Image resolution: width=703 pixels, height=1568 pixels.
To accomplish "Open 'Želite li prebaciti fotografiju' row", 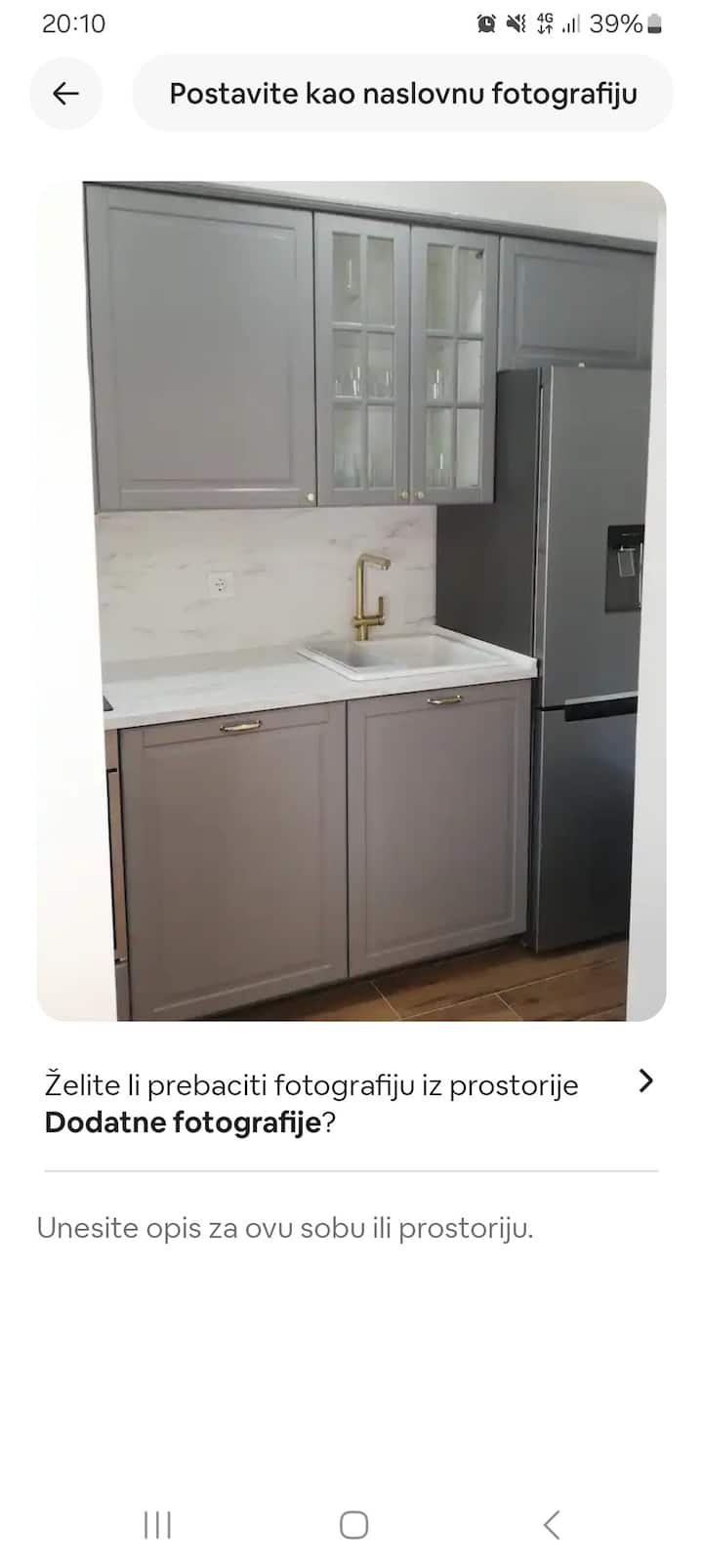I will (350, 1103).
